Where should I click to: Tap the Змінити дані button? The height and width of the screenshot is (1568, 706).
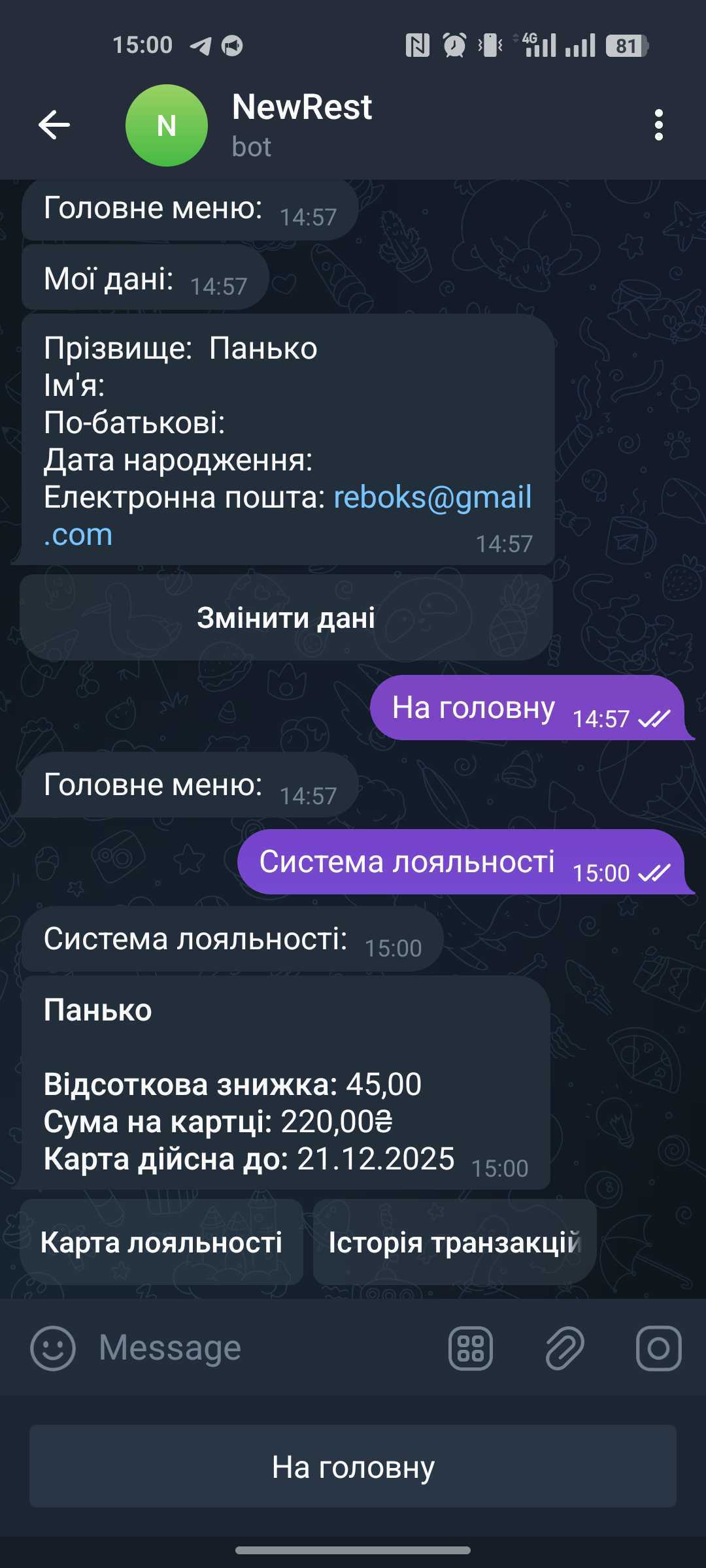[x=286, y=618]
